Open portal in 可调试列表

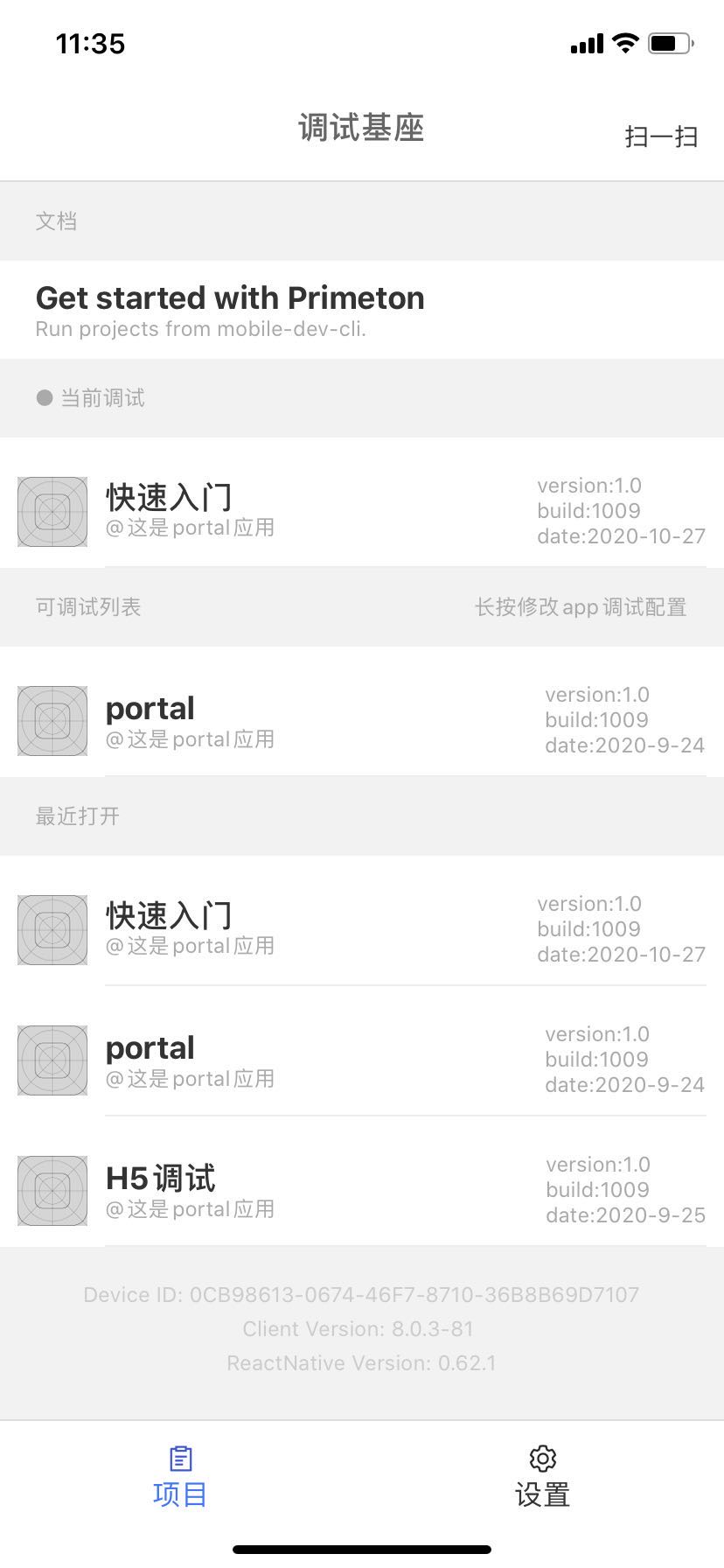[361, 719]
